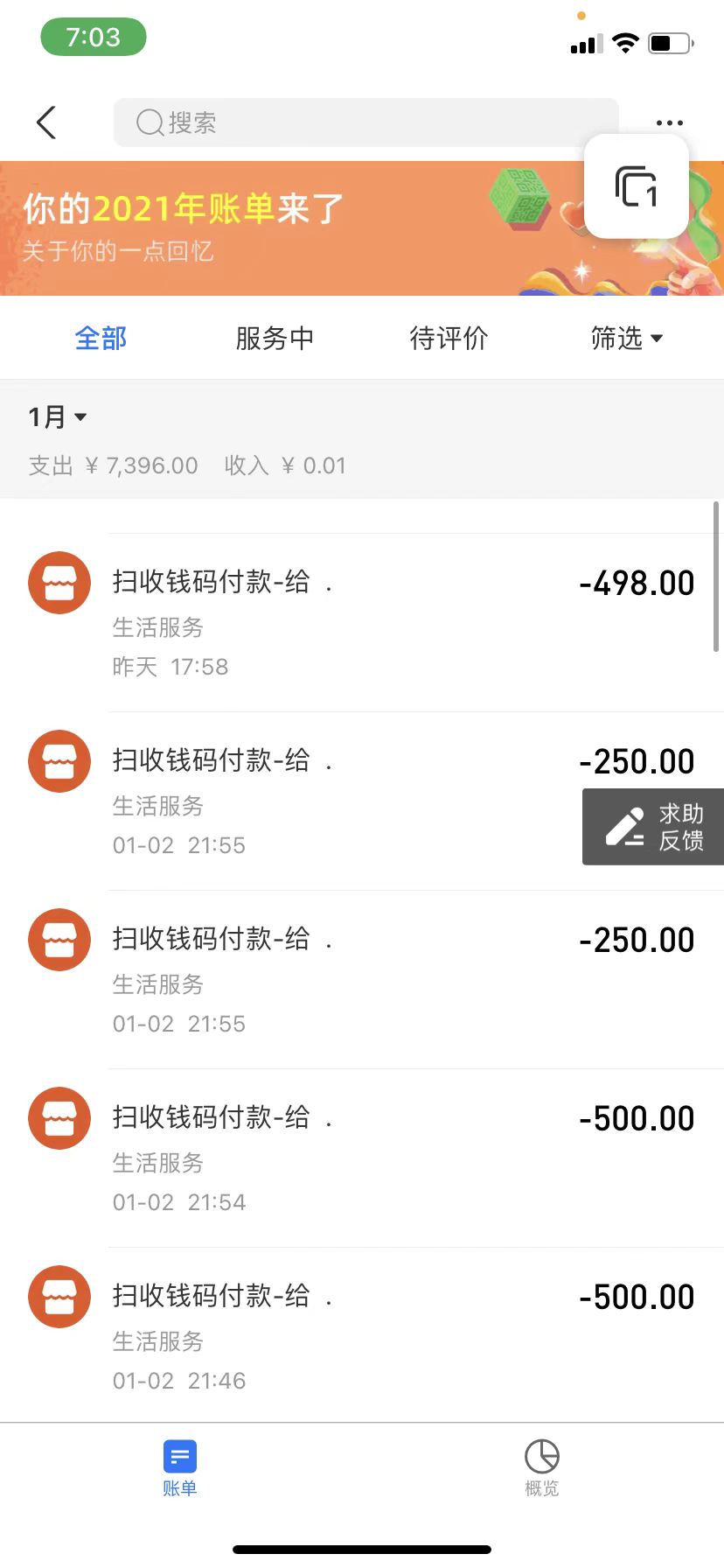Open the 1月 month picker
724x1568 pixels.
pyautogui.click(x=58, y=417)
